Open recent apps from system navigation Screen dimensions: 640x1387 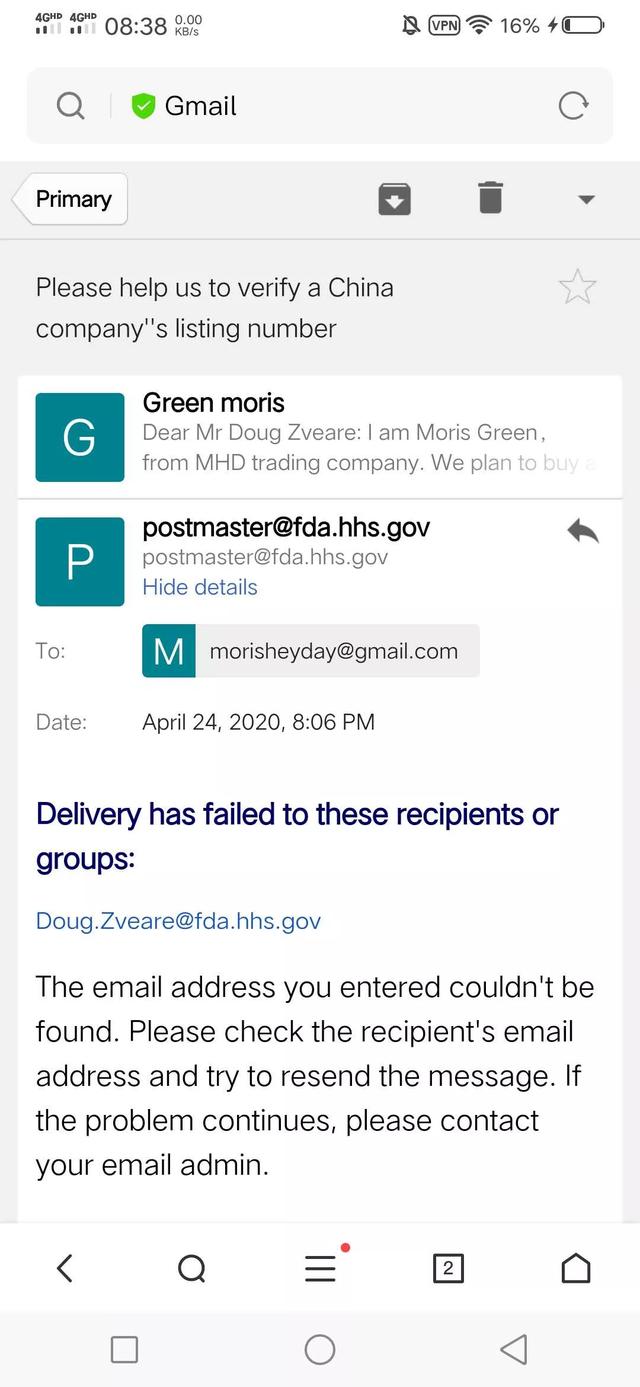click(x=124, y=1350)
